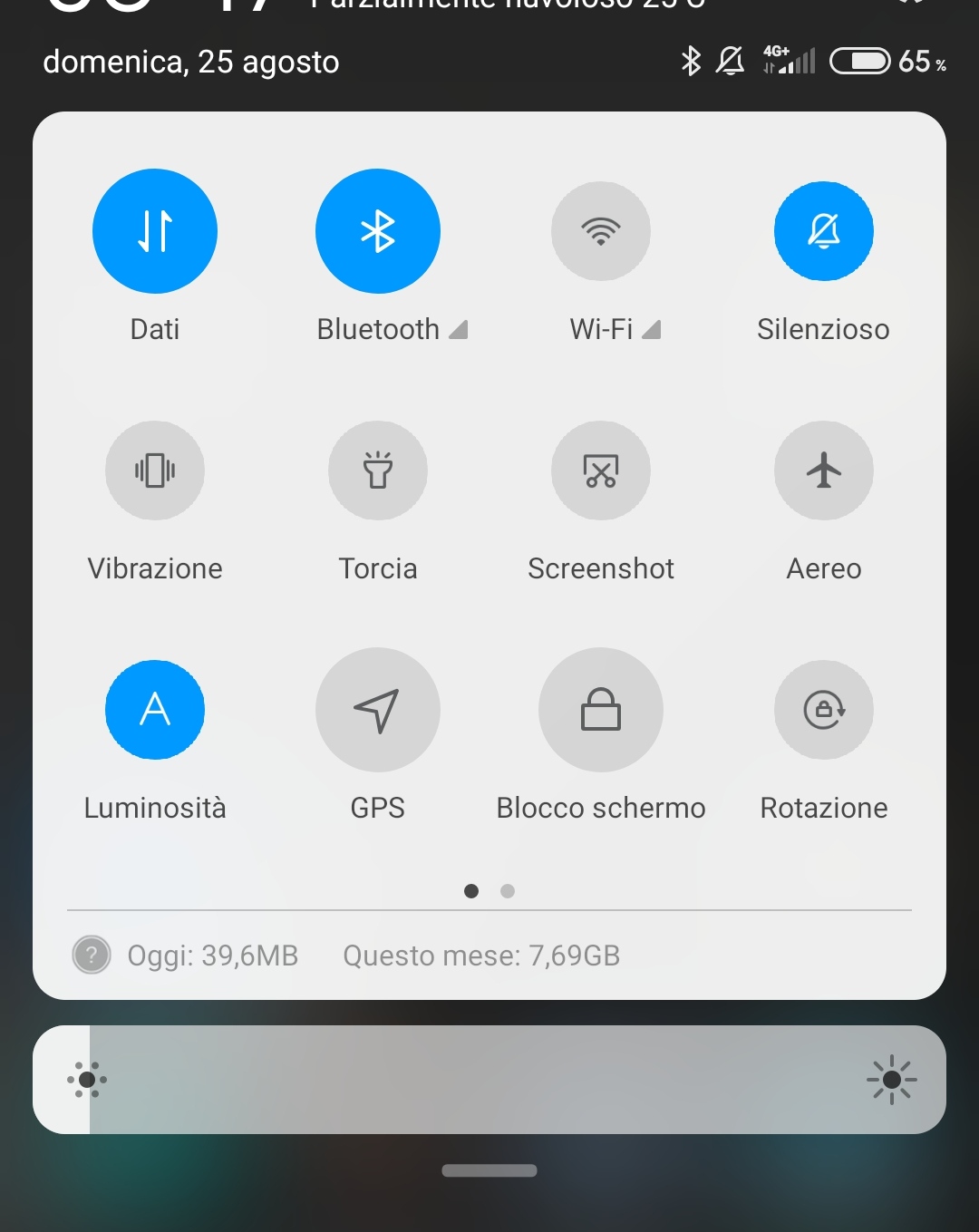
Task: Take a Screenshot from quick settings
Action: pos(601,470)
